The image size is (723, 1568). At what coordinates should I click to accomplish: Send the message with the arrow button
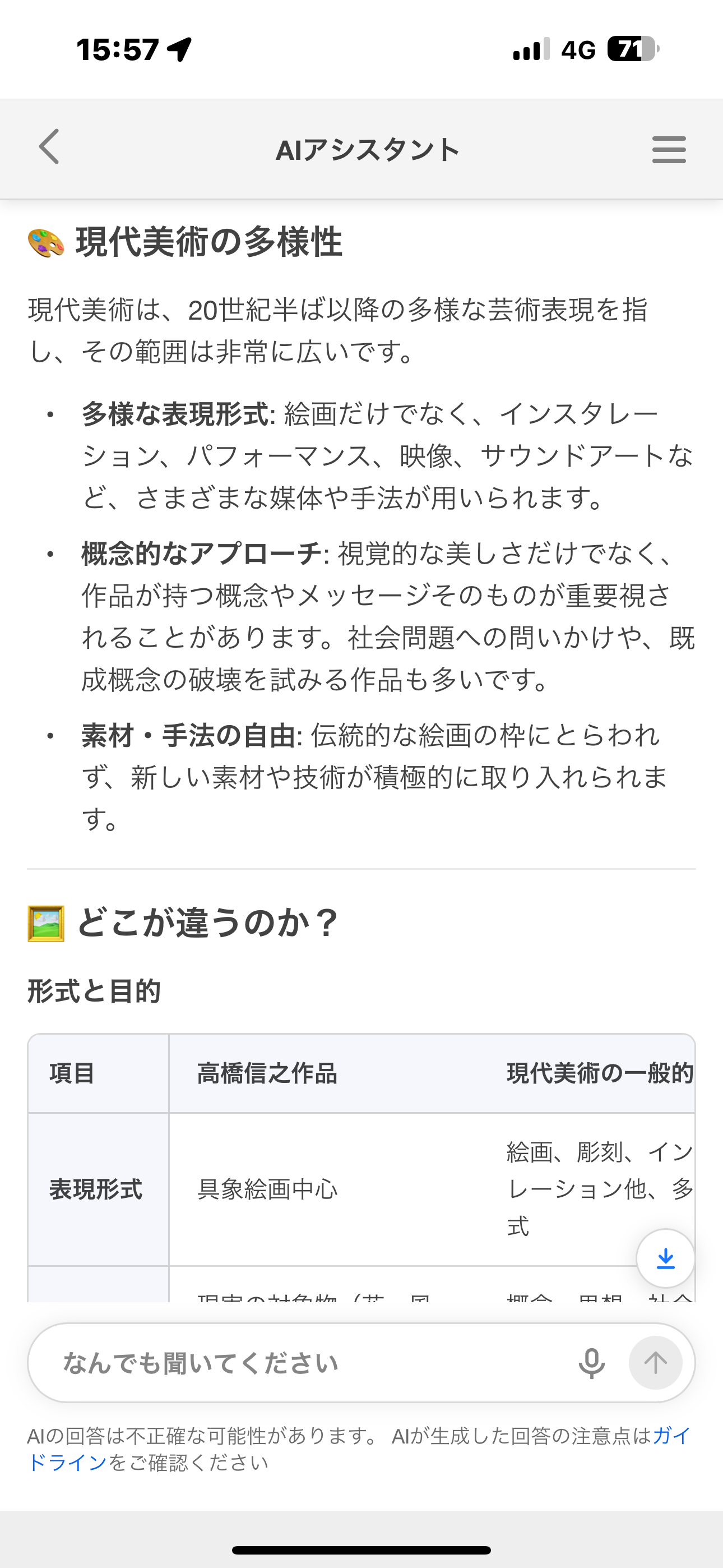coord(655,1363)
